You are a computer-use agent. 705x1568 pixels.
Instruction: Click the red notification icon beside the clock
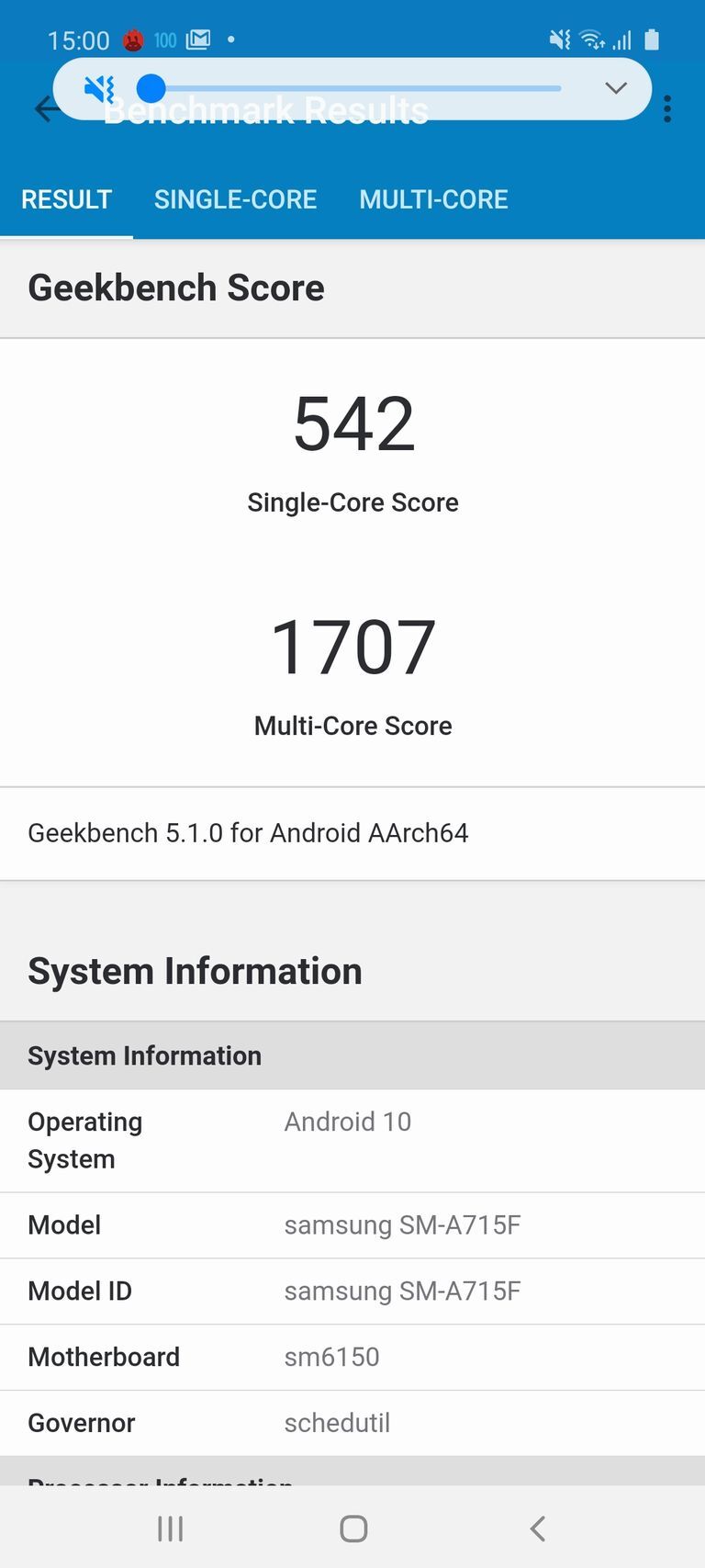[x=135, y=39]
